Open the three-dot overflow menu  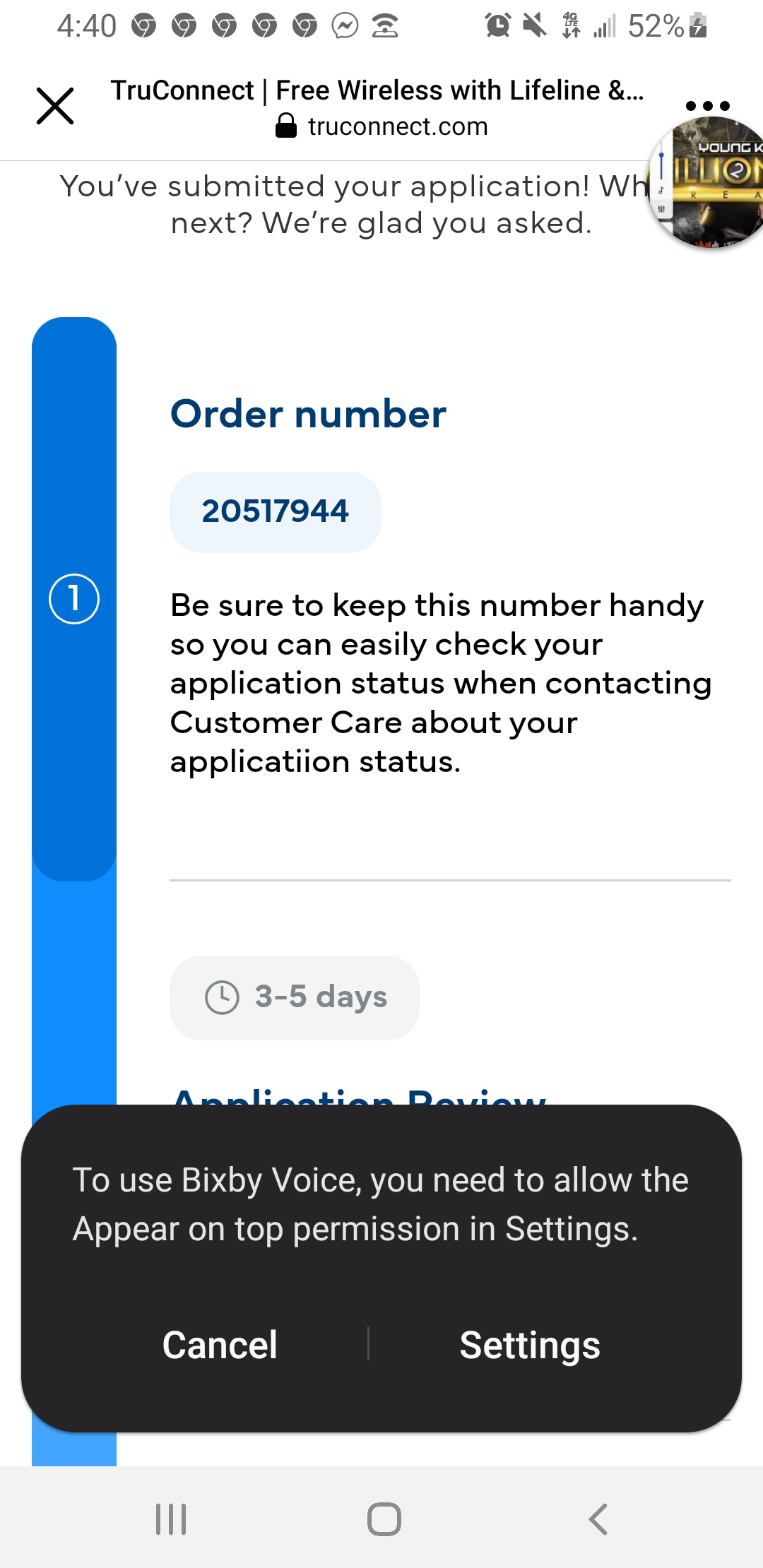click(707, 106)
